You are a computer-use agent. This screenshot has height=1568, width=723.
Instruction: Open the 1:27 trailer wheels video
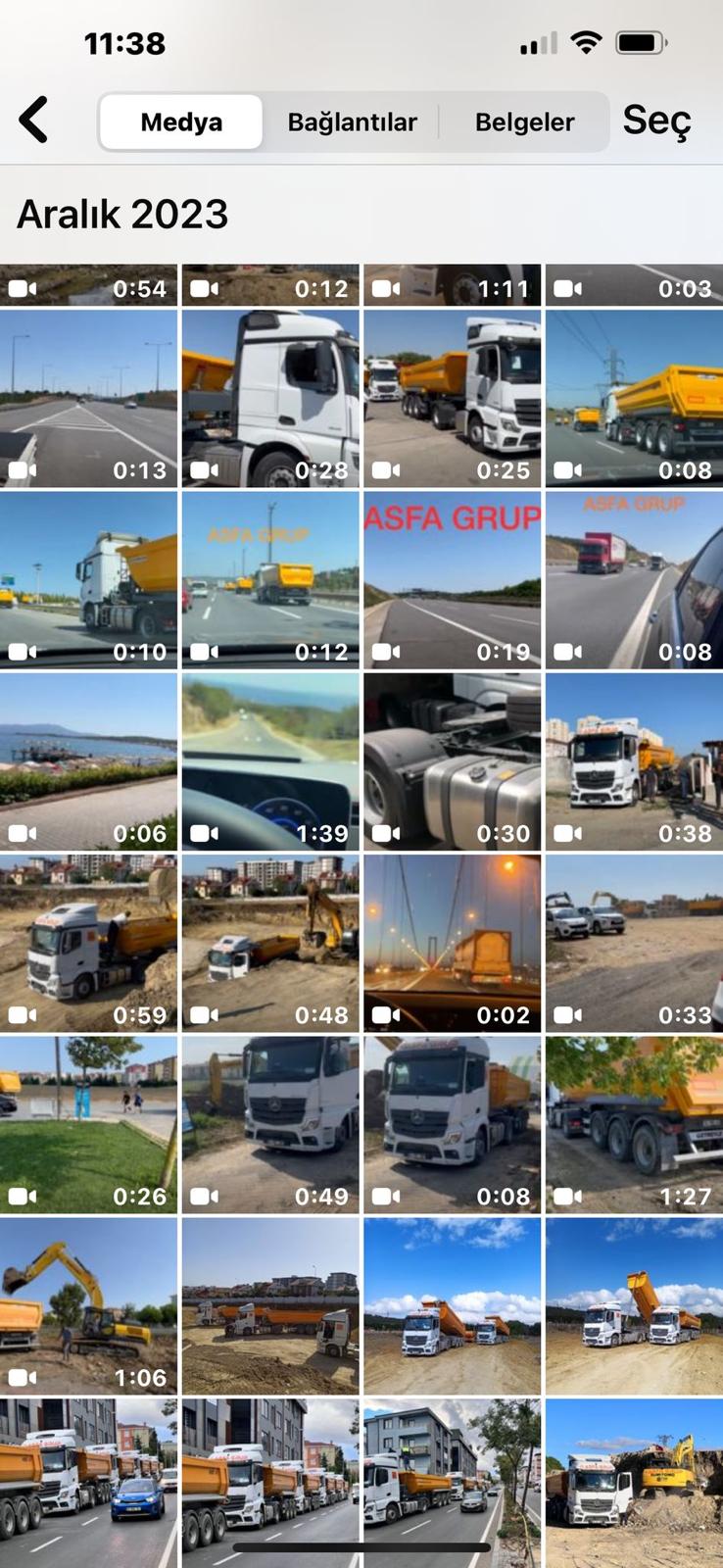(634, 1124)
